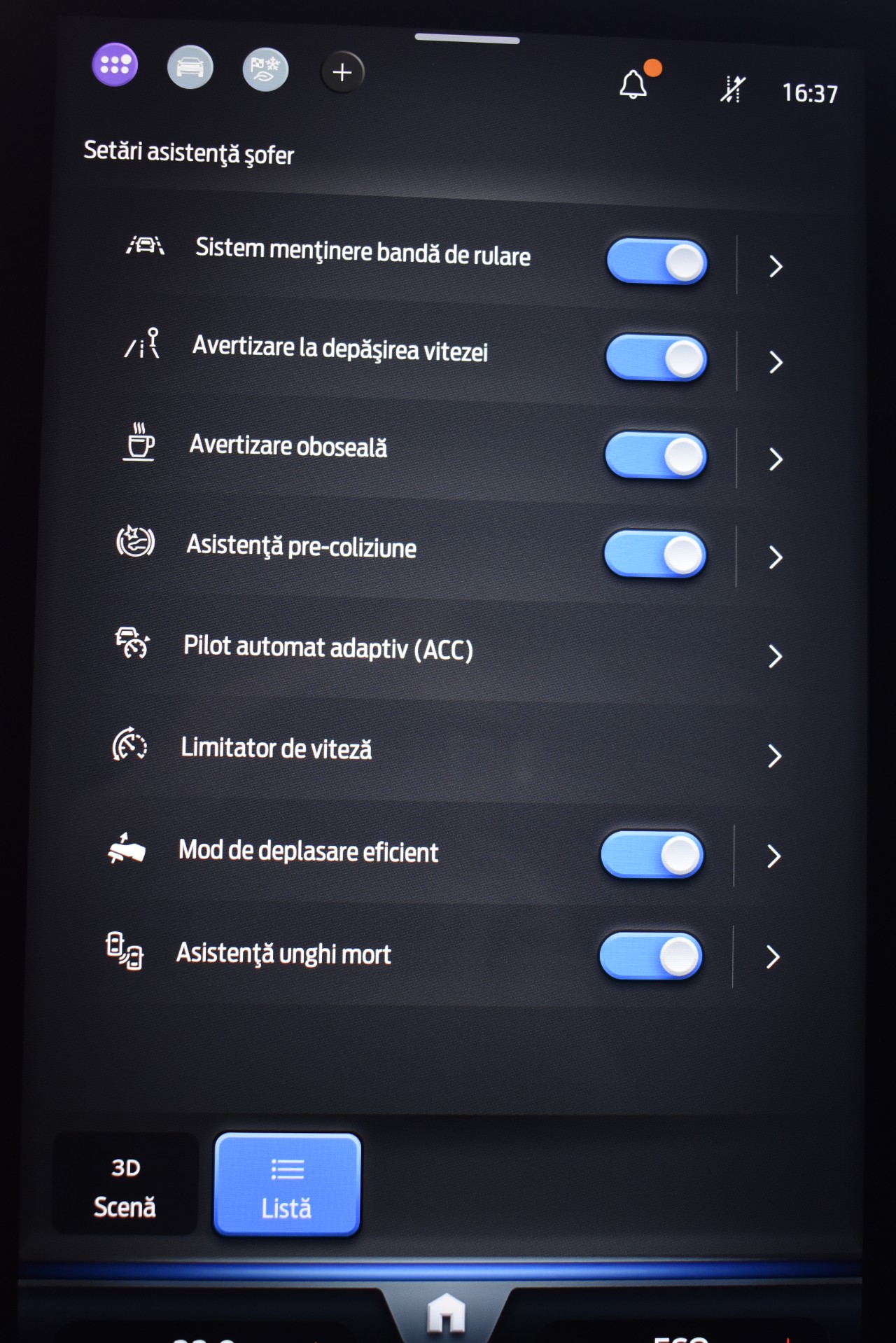Open the Mod de deplasare eficient chevron
This screenshot has width=896, height=1343.
coord(773,856)
